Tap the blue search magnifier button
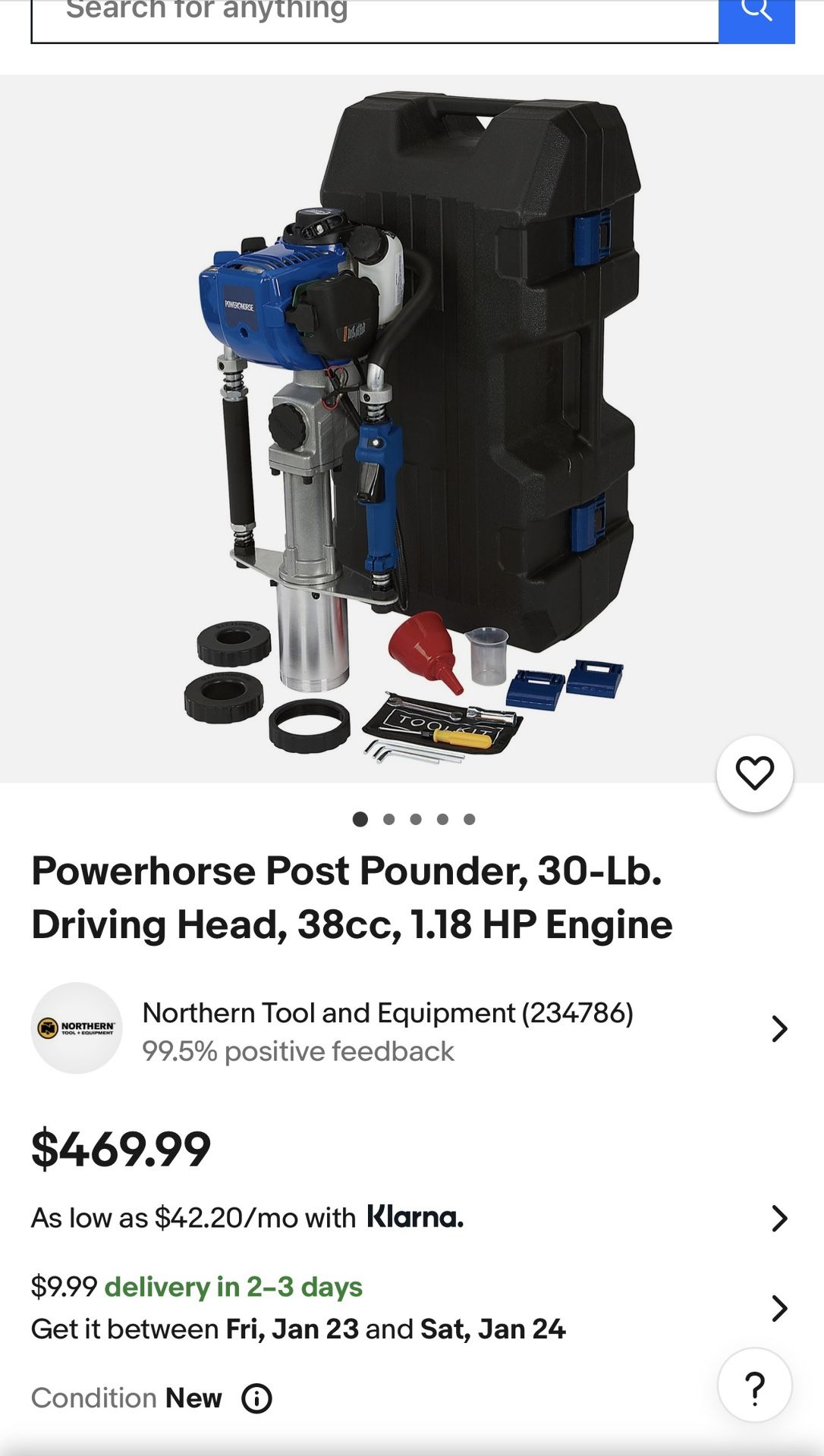The image size is (824, 1456). (x=756, y=15)
